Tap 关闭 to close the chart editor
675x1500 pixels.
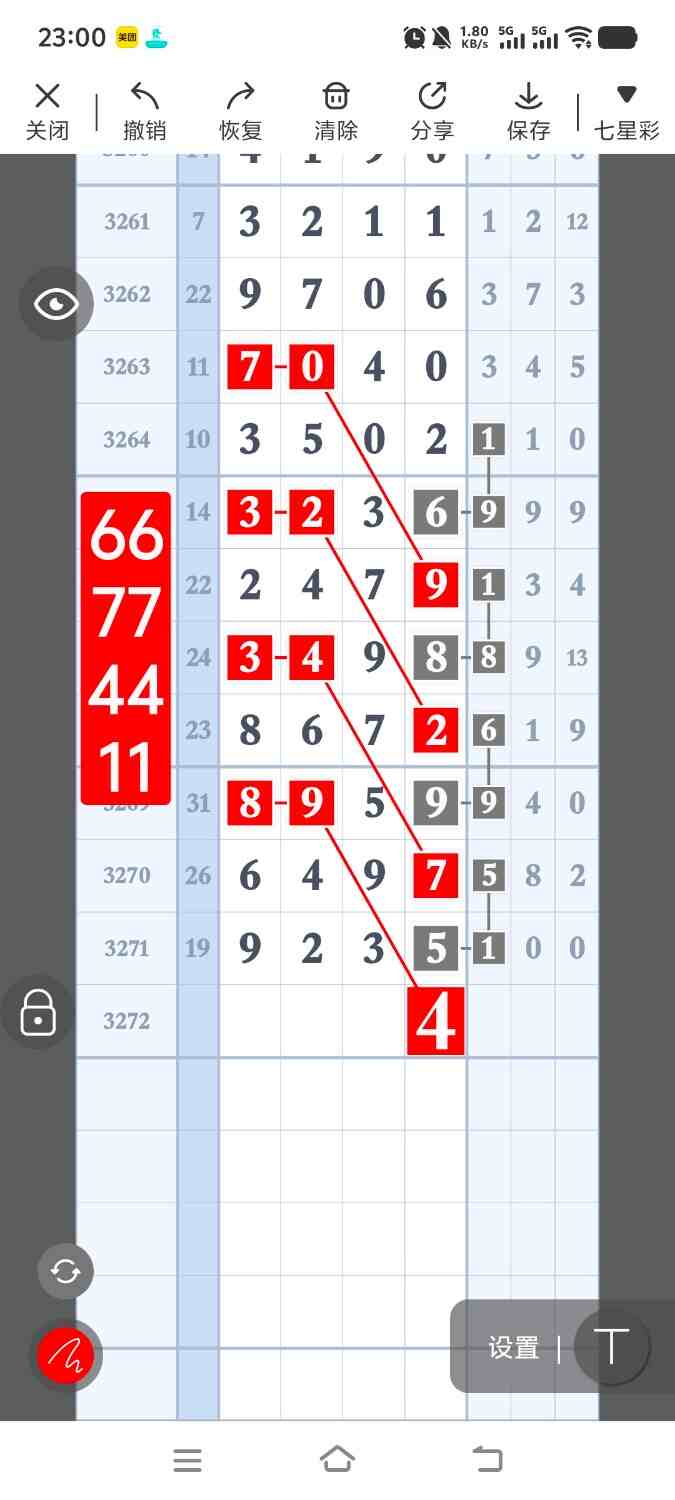click(x=47, y=111)
